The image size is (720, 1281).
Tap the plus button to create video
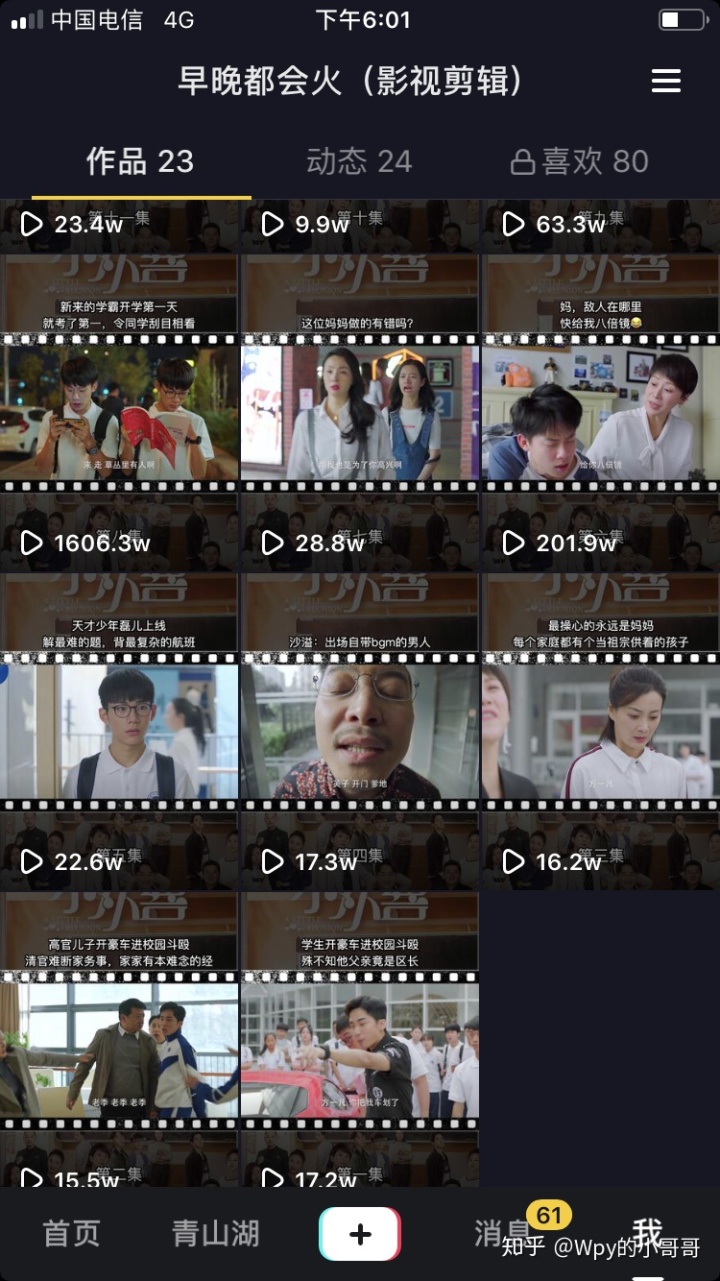click(x=360, y=1233)
